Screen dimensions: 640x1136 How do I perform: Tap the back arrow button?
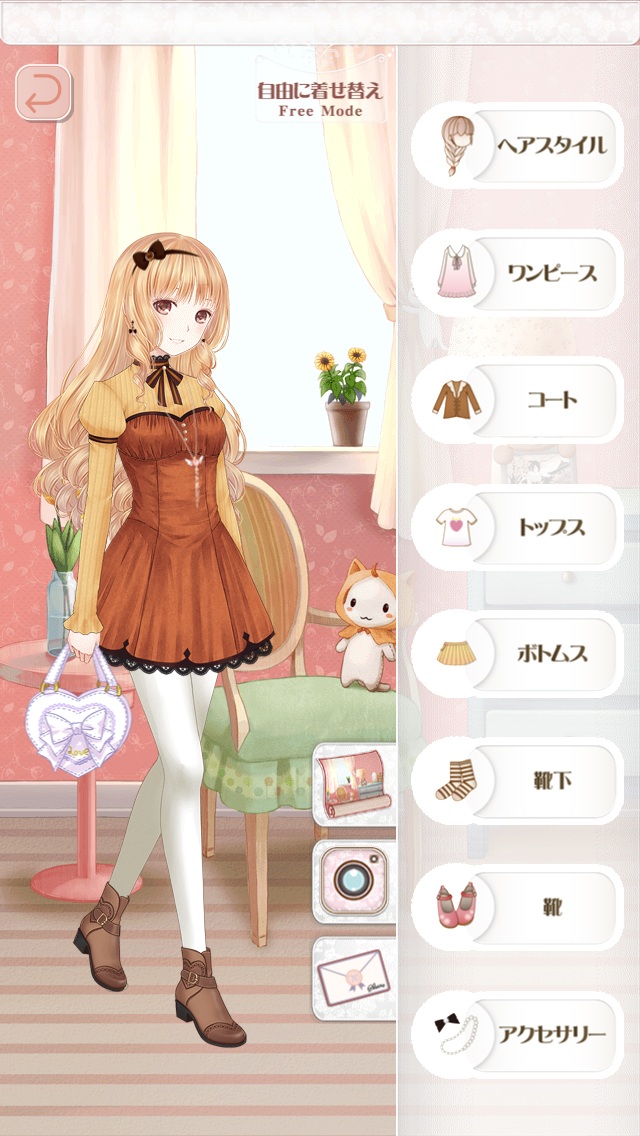point(43,93)
